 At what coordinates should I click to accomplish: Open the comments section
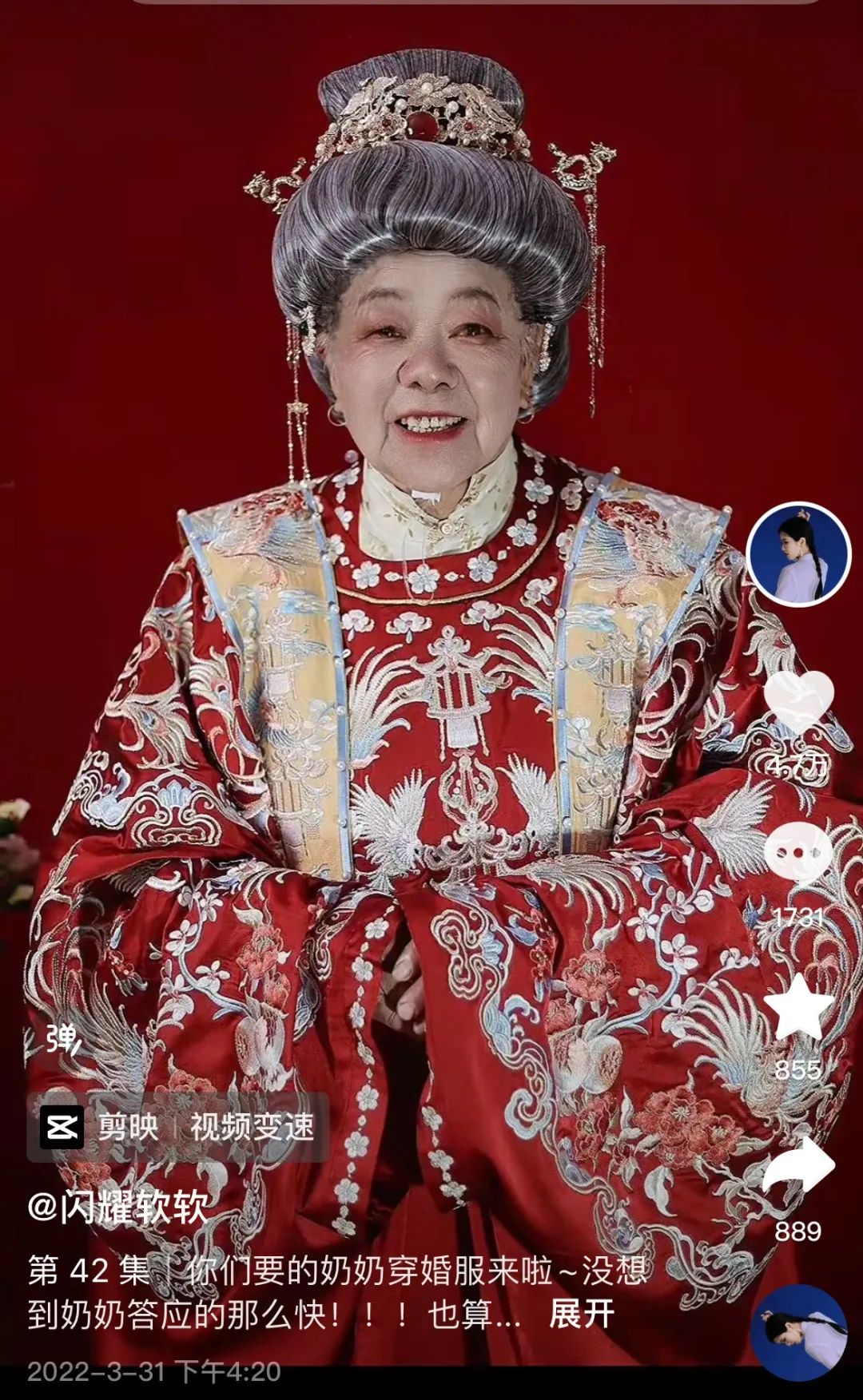pos(797,854)
